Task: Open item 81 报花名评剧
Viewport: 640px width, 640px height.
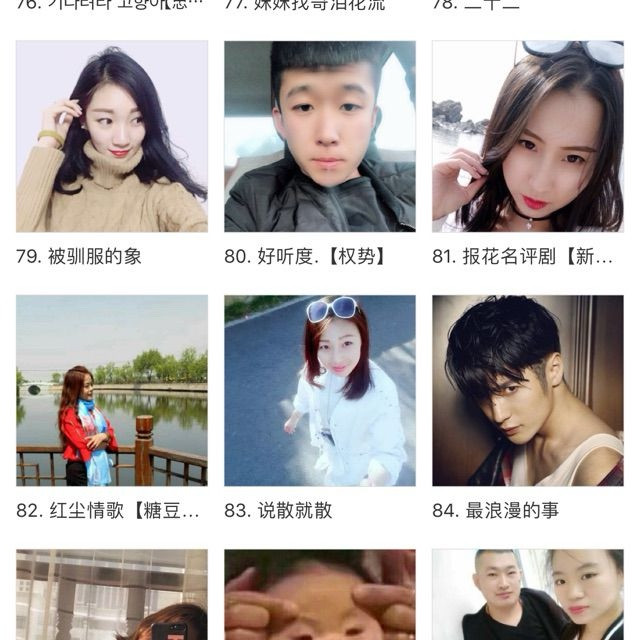Action: (x=527, y=137)
